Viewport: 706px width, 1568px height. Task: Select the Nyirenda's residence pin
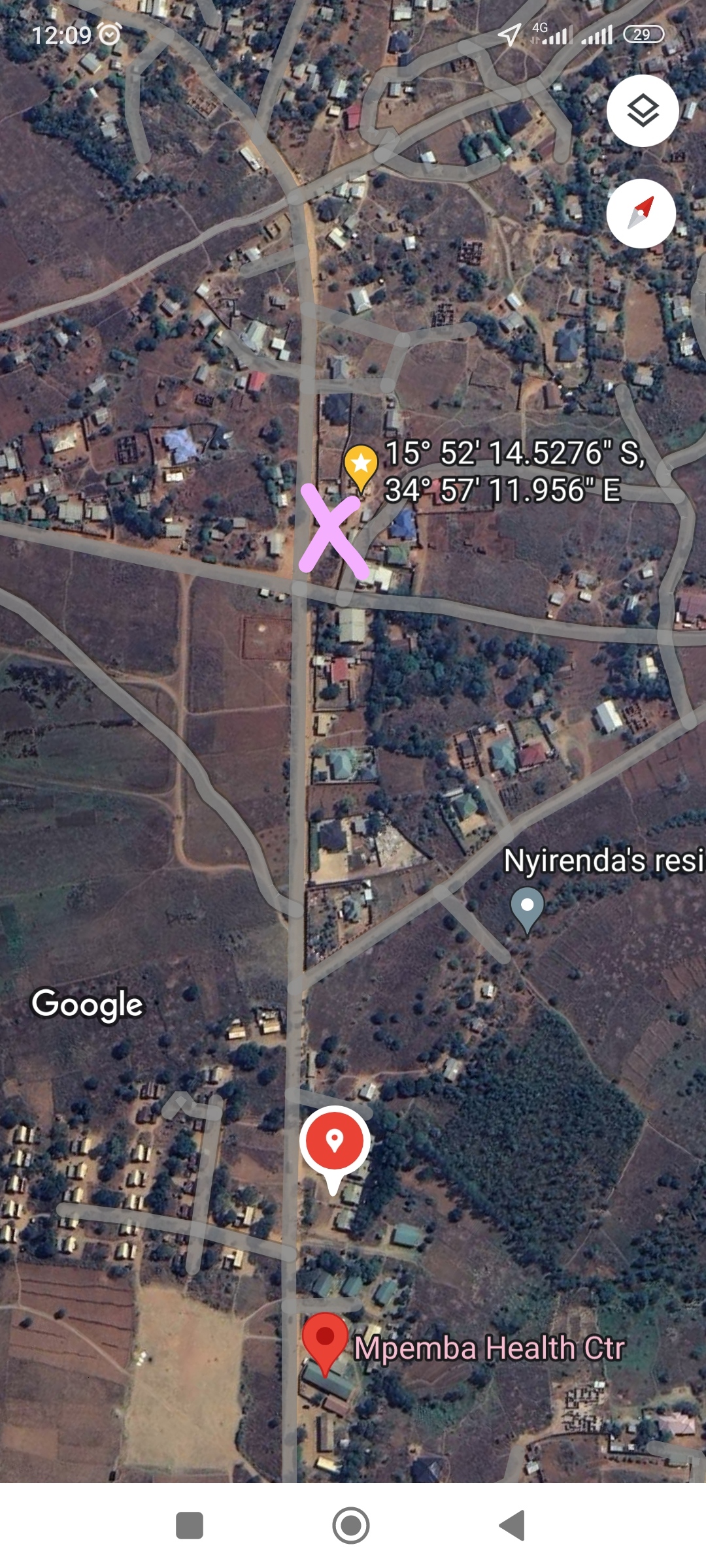[x=527, y=907]
